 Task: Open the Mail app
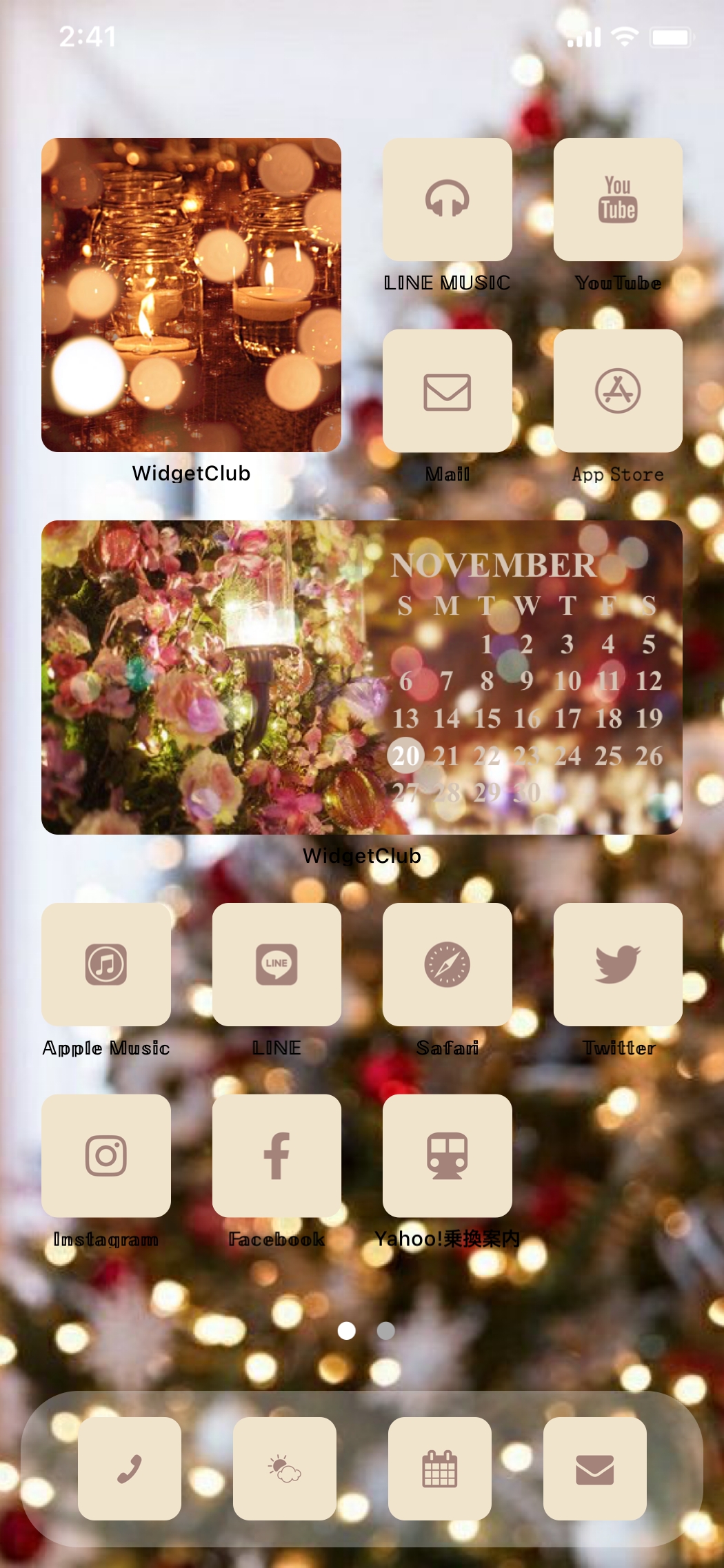pos(447,391)
